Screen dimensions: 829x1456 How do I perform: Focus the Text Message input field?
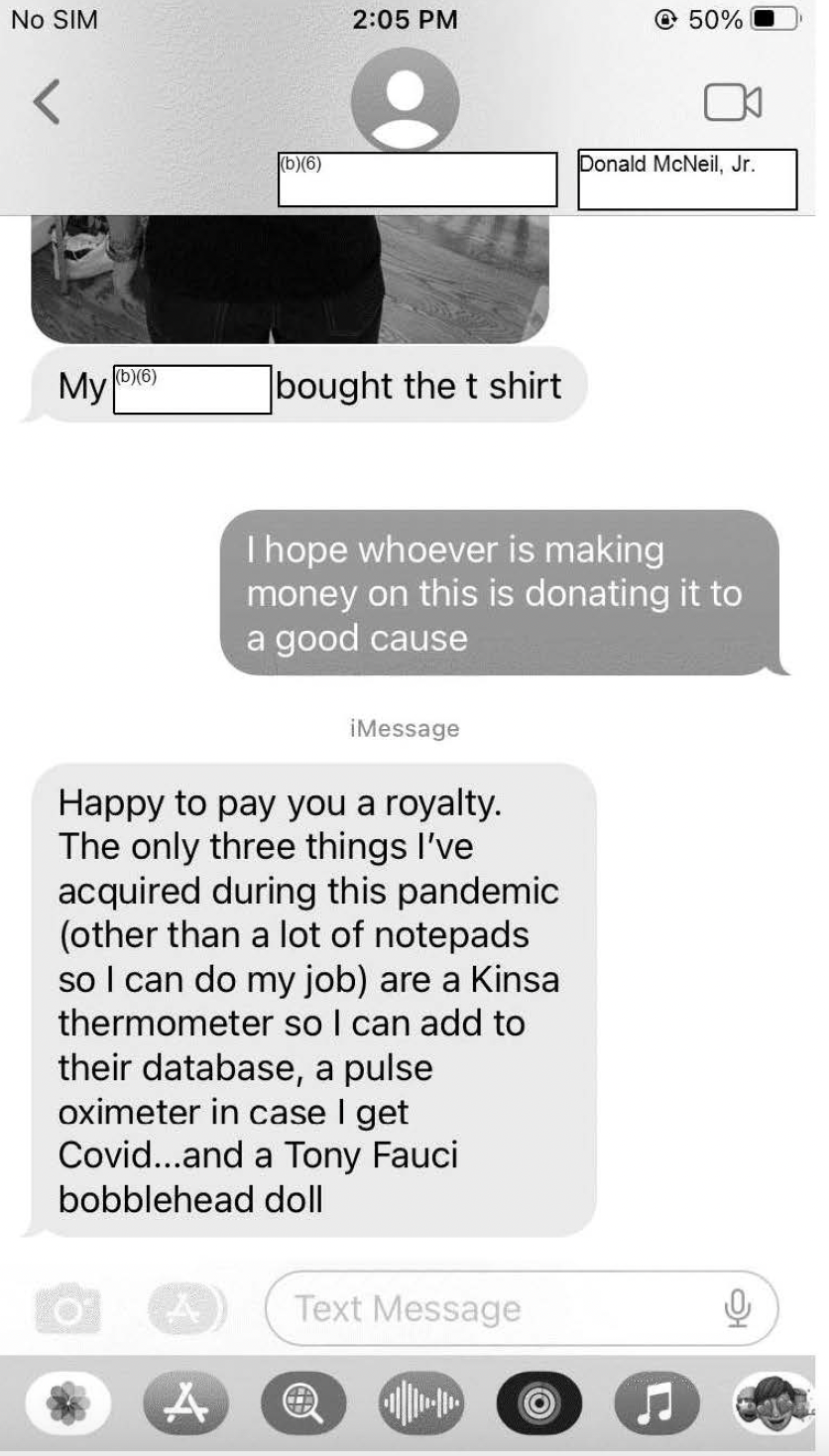click(522, 1308)
